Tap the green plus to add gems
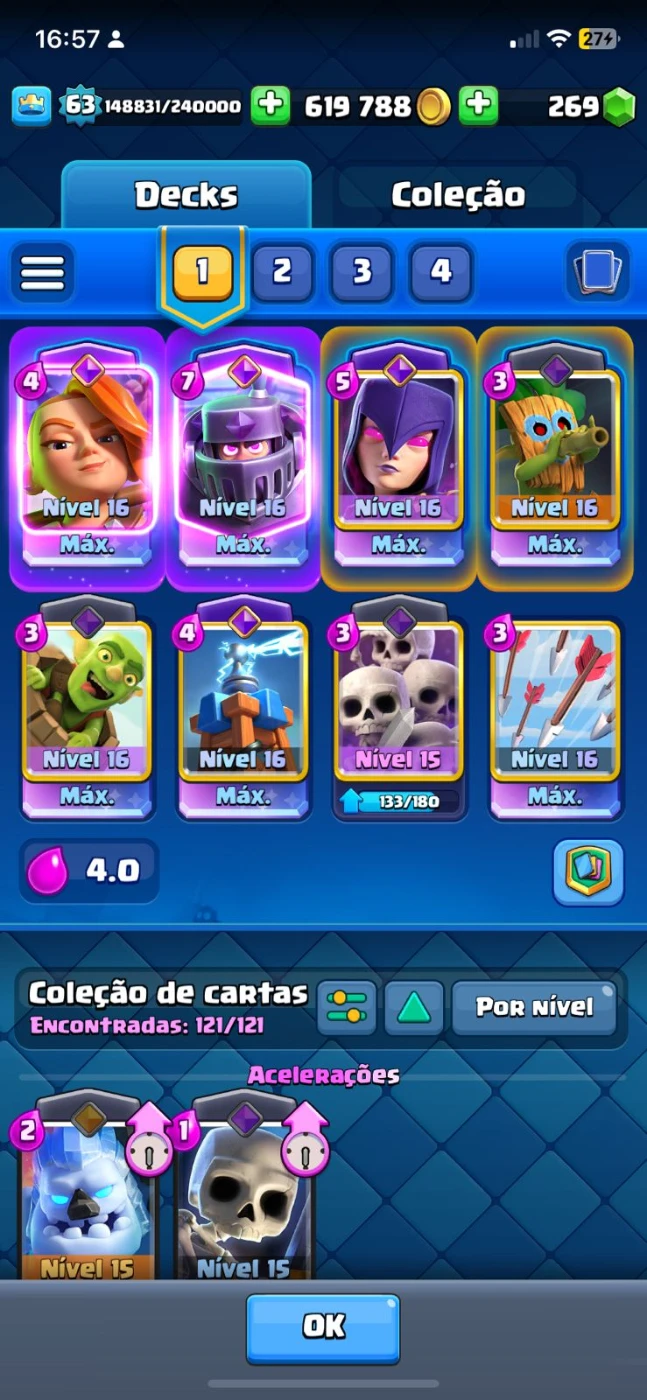647x1400 pixels. click(479, 106)
